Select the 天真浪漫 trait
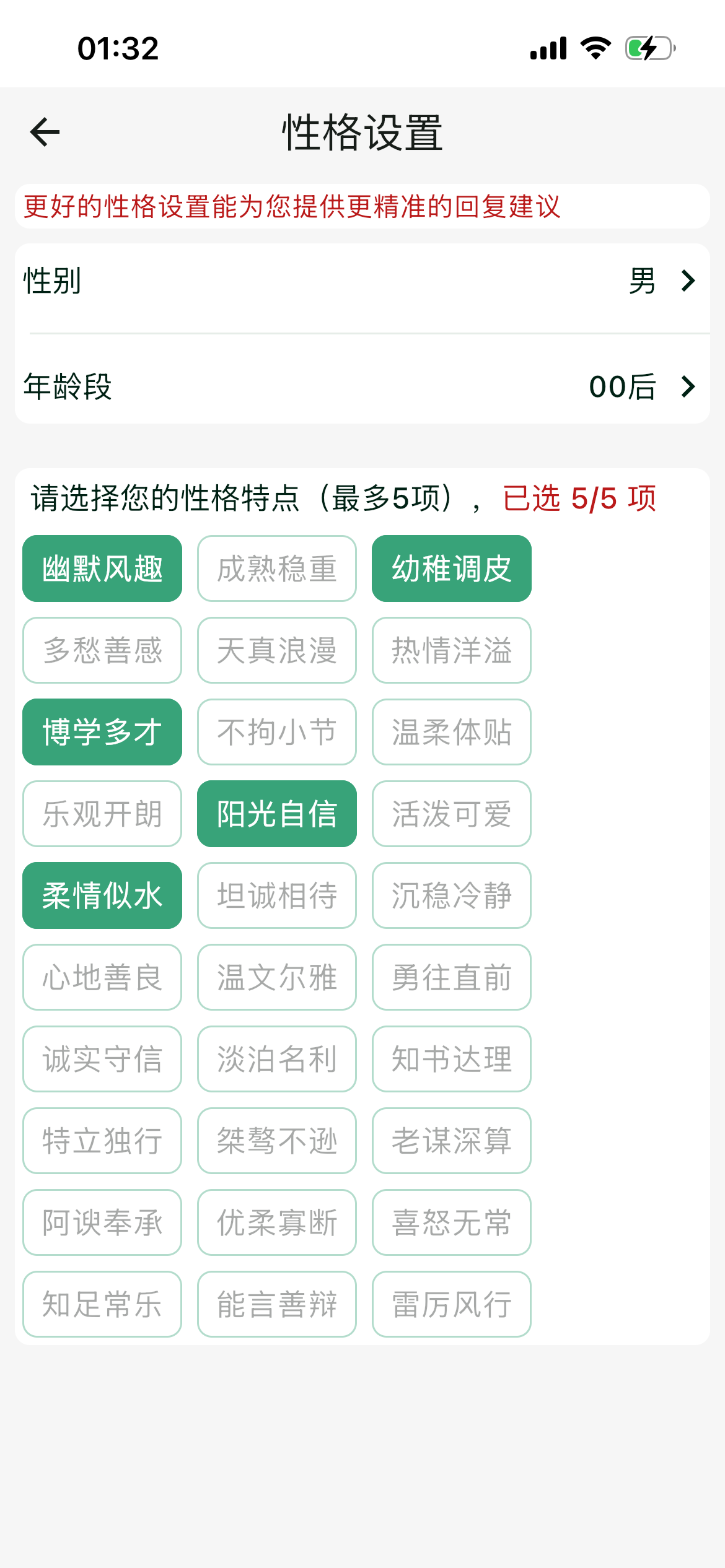This screenshot has width=725, height=1568. pos(276,650)
